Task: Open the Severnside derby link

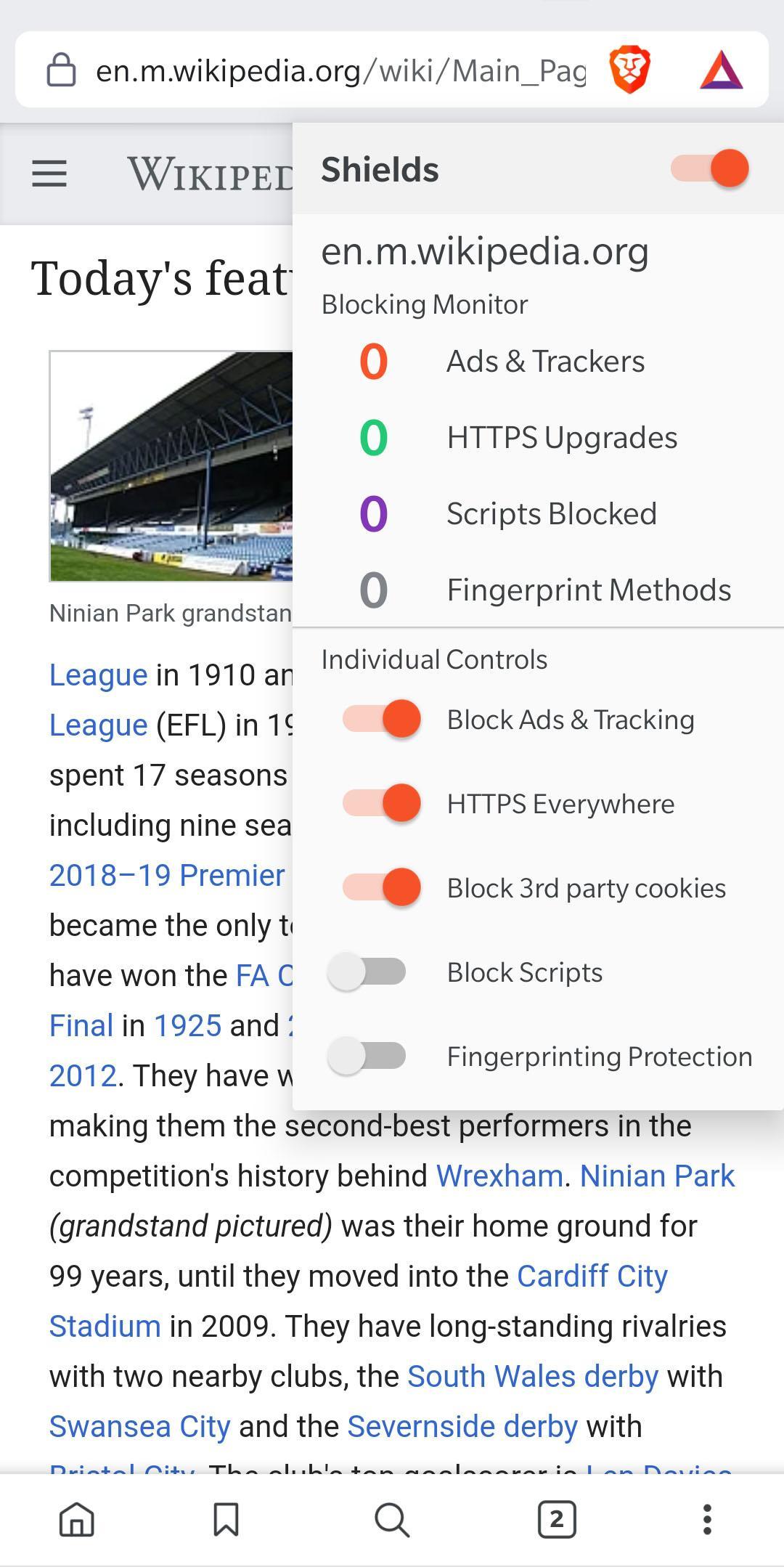Action: pyautogui.click(x=462, y=1426)
